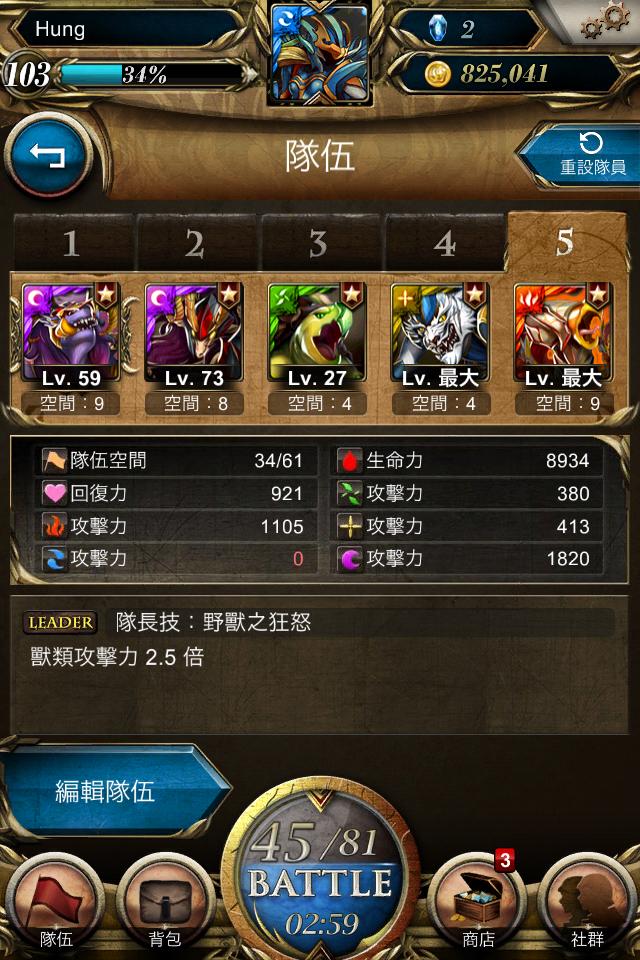The height and width of the screenshot is (960, 640).
Task: Open 社群 community in bottom navigation
Action: (x=587, y=905)
